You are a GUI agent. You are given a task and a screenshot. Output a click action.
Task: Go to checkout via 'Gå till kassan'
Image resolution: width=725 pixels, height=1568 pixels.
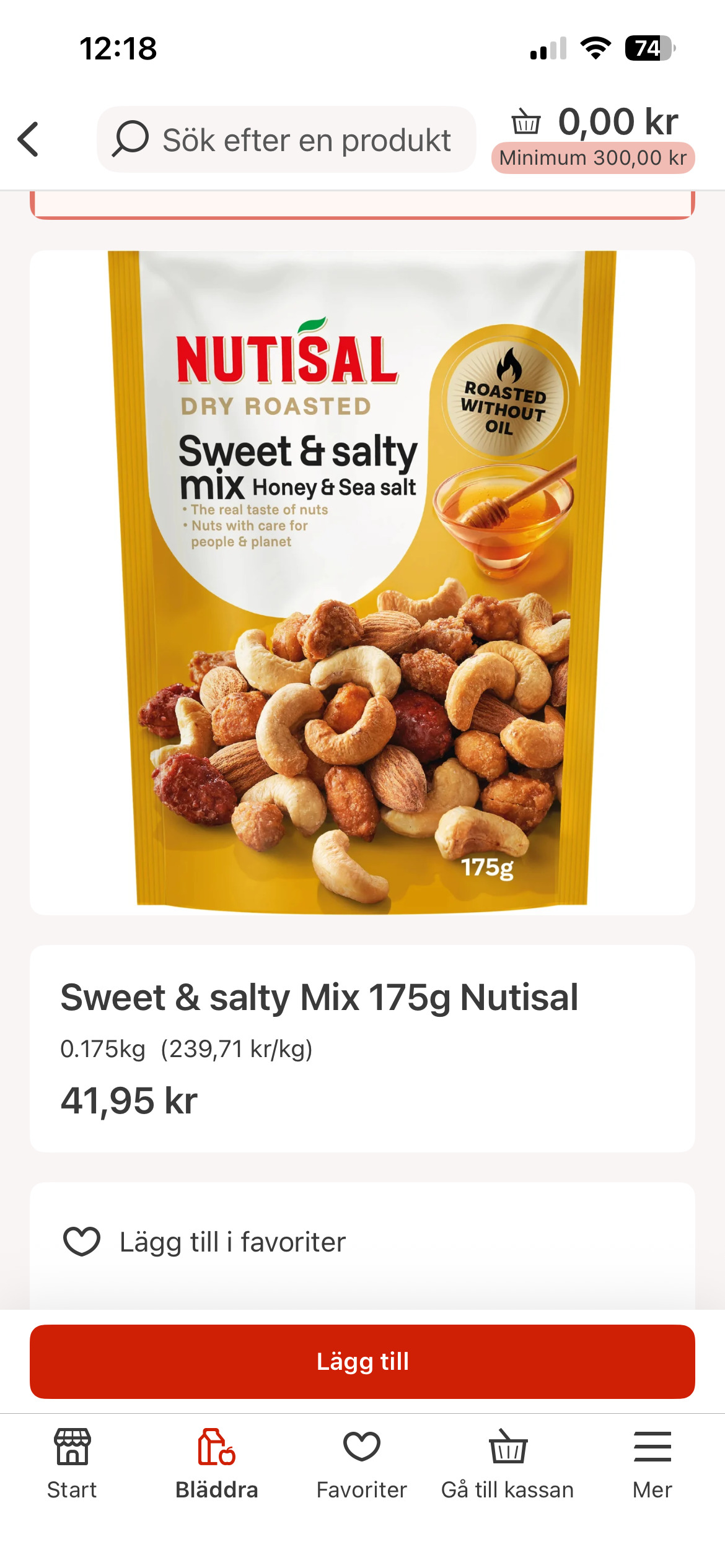coord(507,1463)
